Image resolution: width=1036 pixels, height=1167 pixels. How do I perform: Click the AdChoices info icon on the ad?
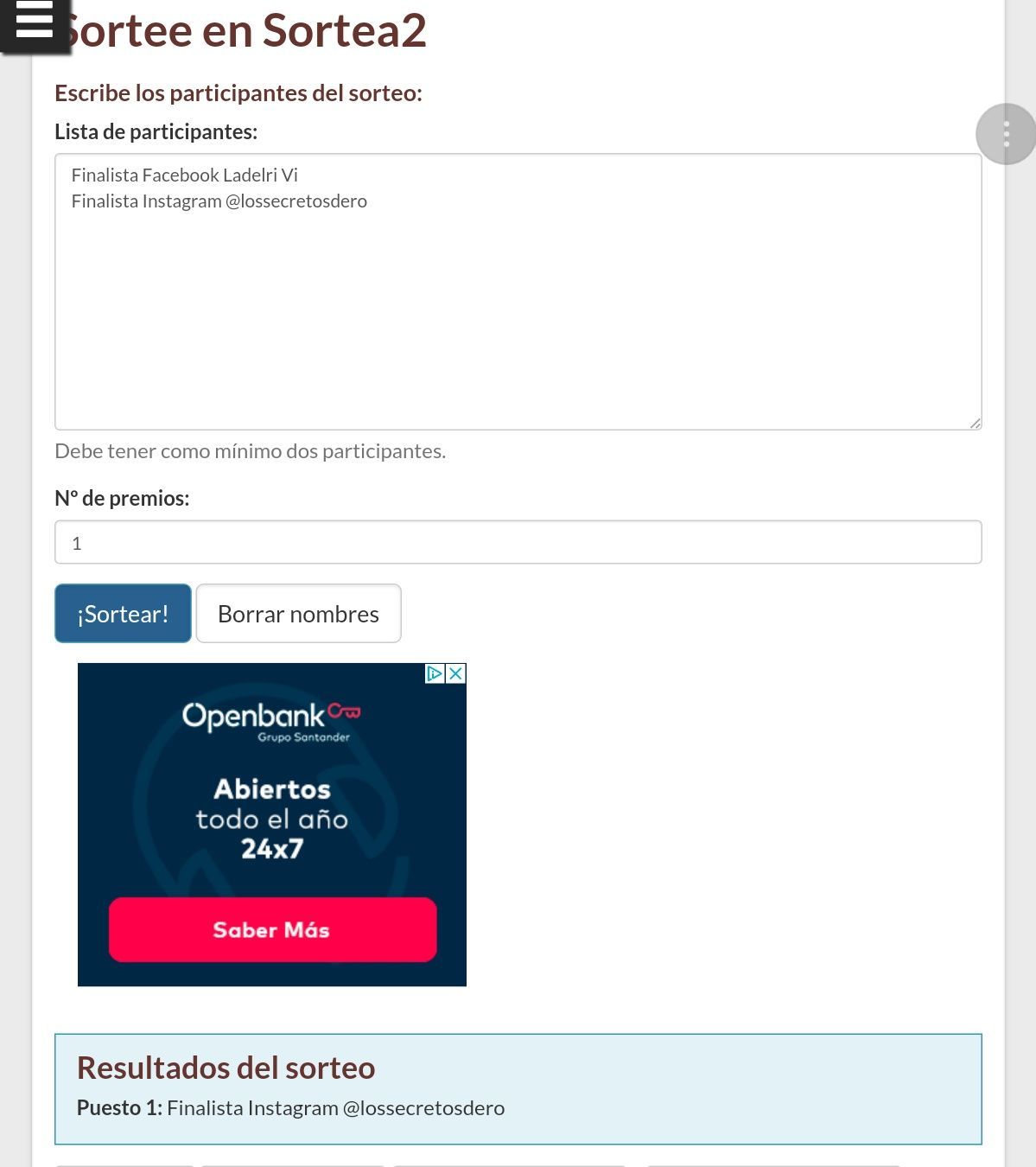pyautogui.click(x=435, y=673)
